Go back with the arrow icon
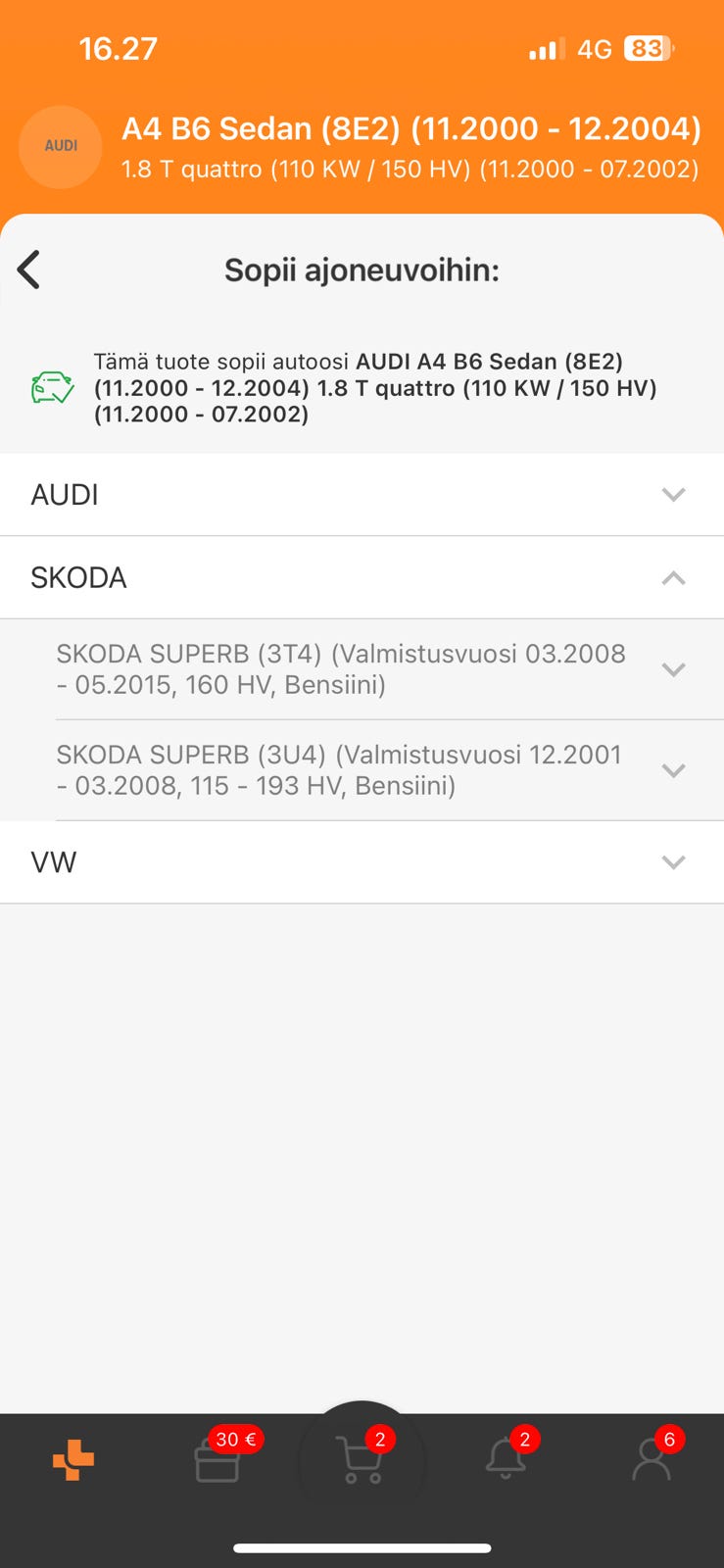Screen dimensions: 724x1568 [x=29, y=269]
